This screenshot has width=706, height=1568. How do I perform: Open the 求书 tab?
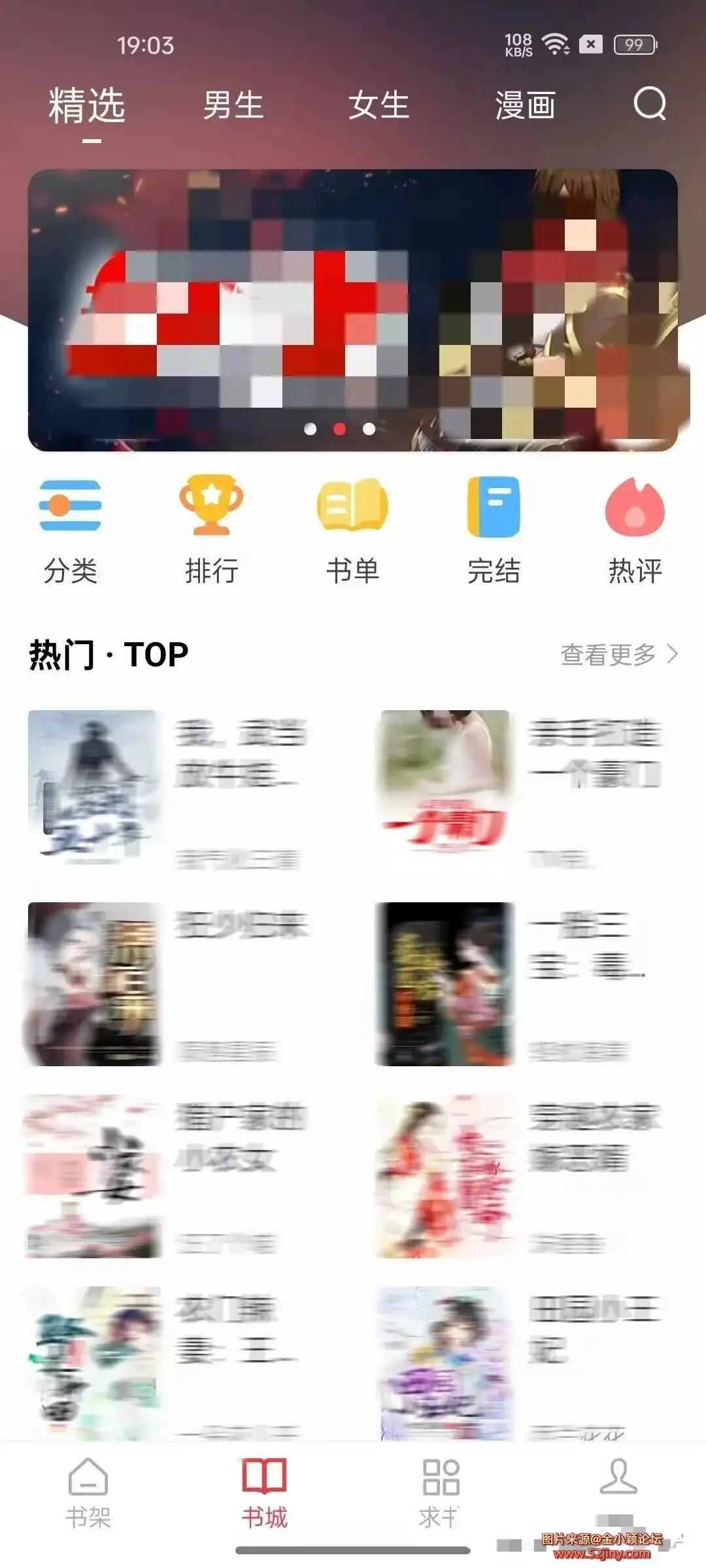441,1492
